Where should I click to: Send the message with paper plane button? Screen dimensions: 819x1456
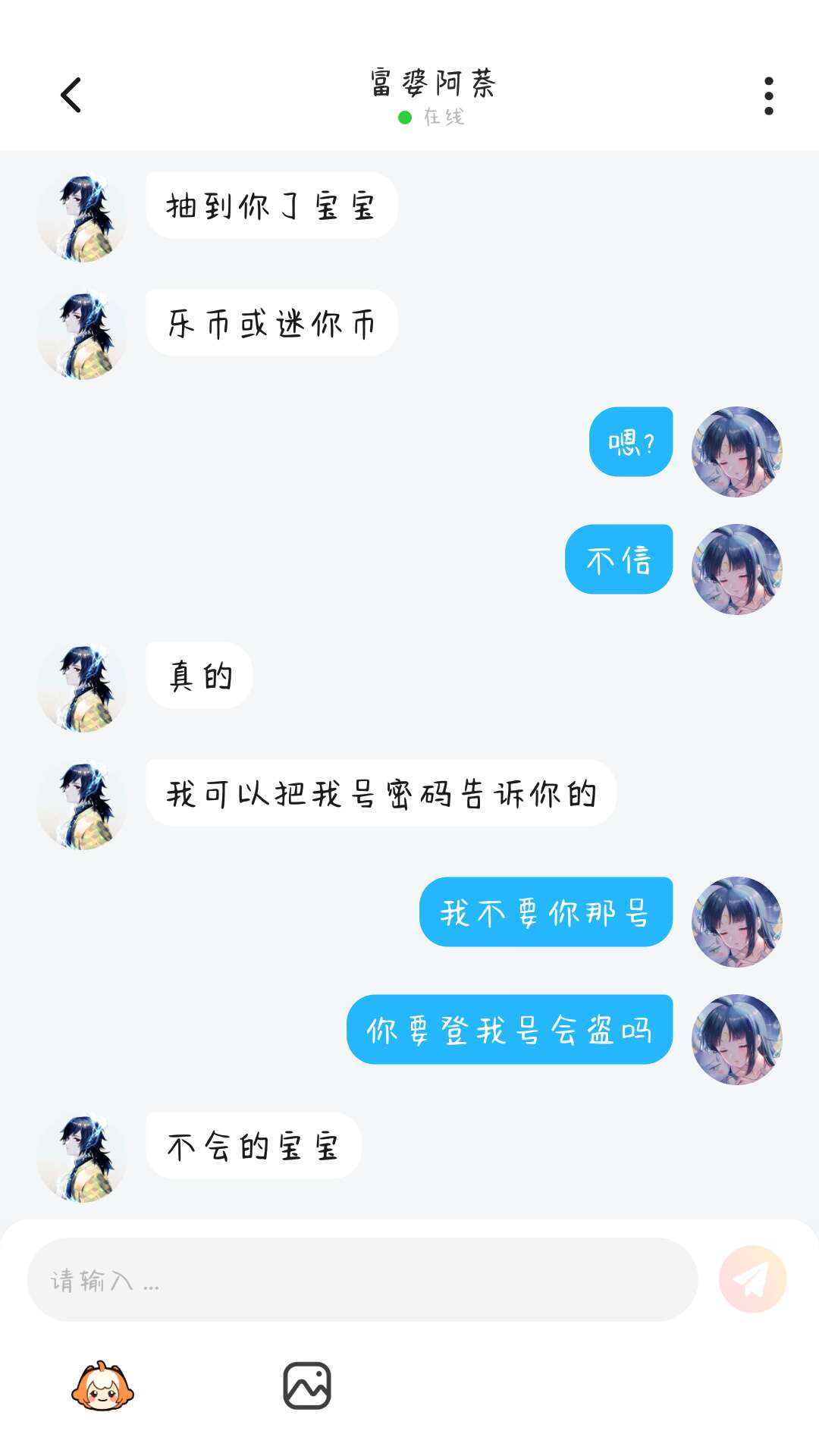coord(752,1279)
